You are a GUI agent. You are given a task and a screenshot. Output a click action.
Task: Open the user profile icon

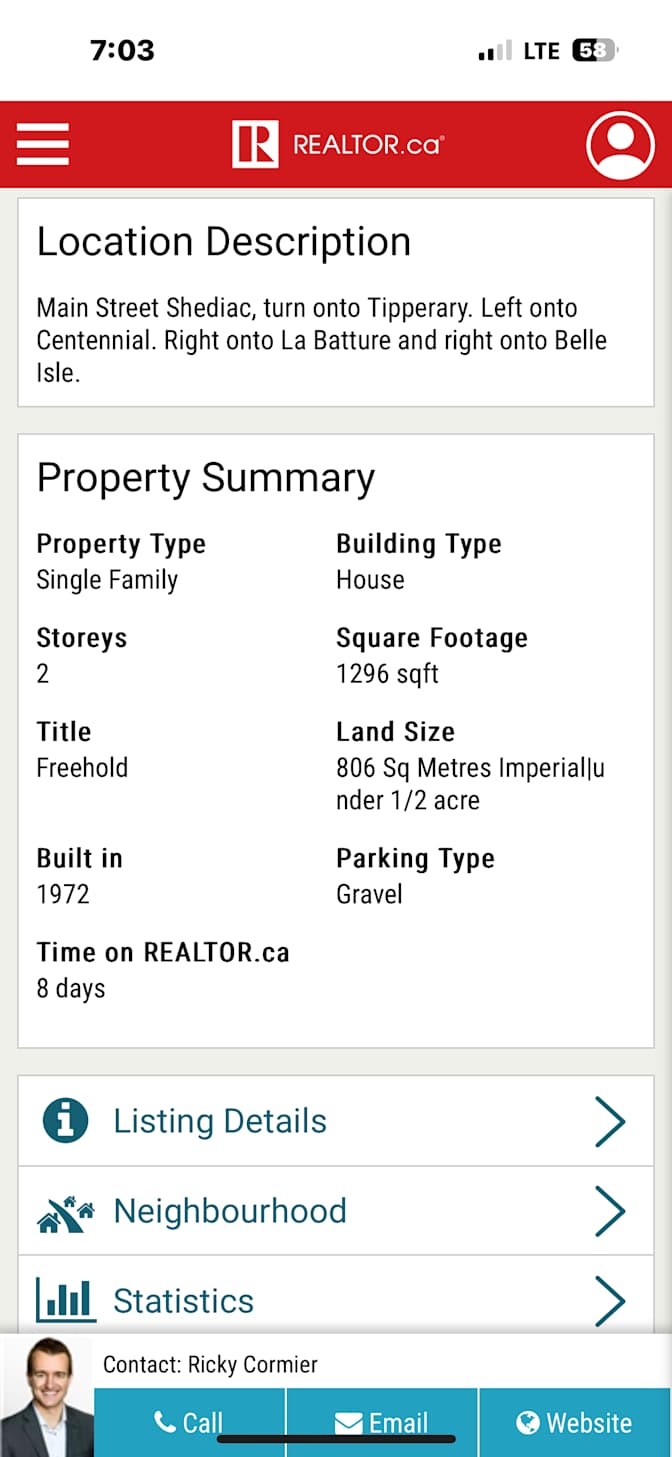click(620, 145)
